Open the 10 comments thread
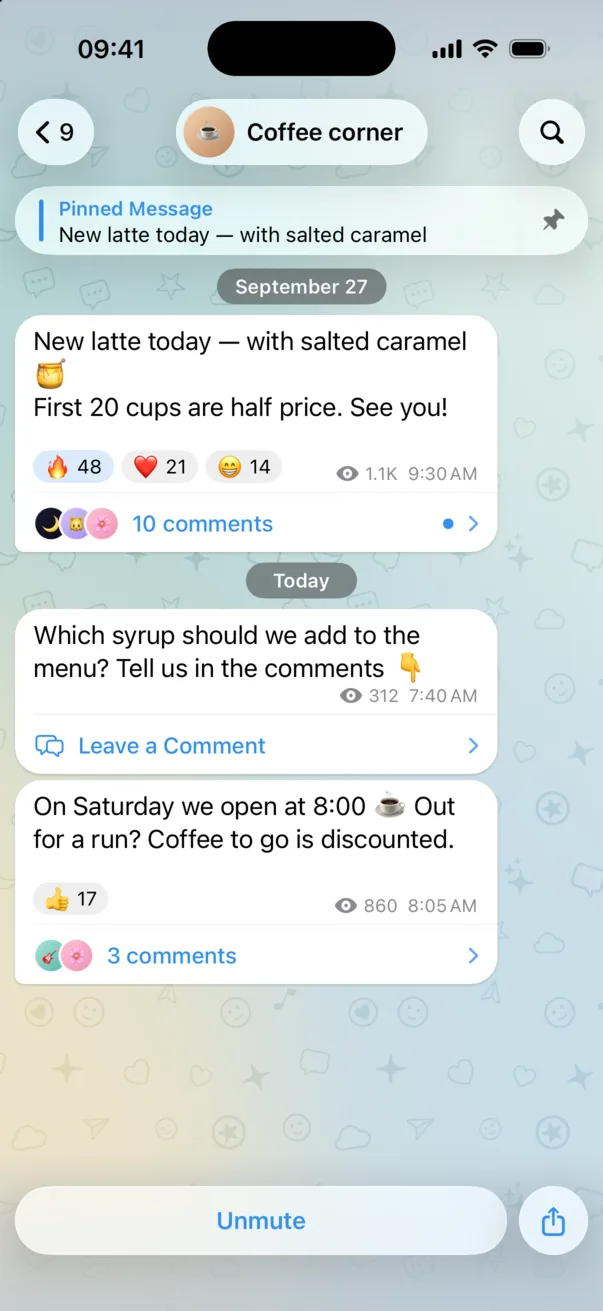 tap(256, 523)
